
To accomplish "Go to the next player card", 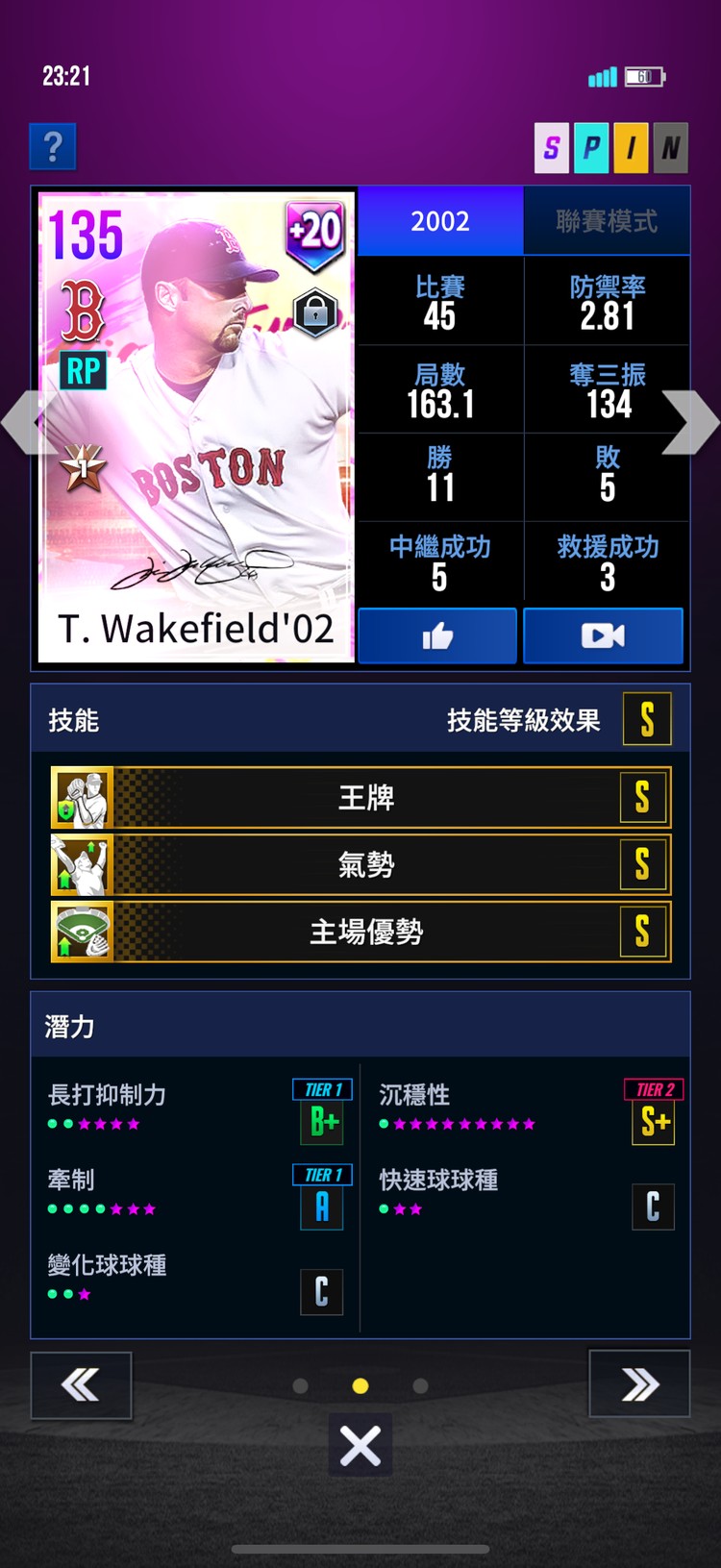I will [690, 421].
